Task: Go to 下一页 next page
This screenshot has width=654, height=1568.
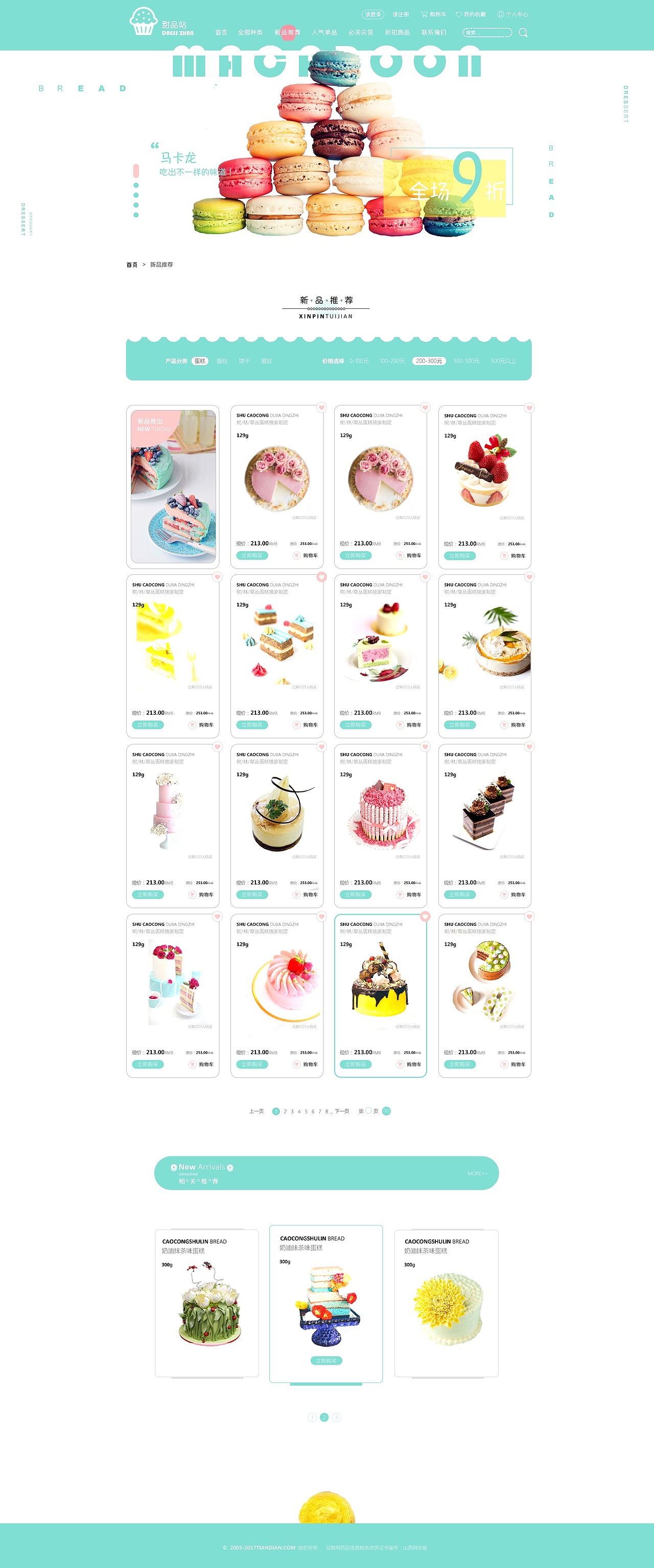Action: coord(342,1111)
